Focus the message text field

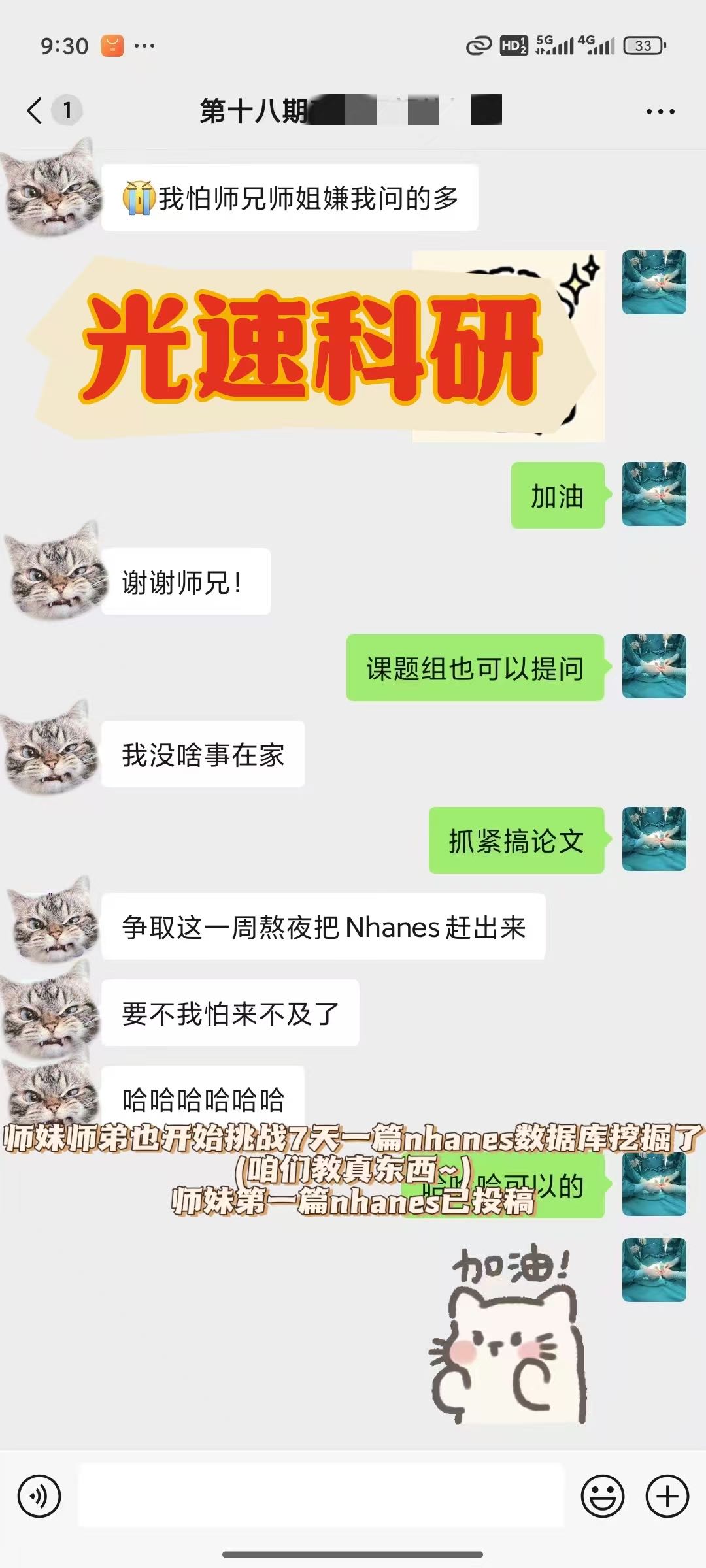321,1495
